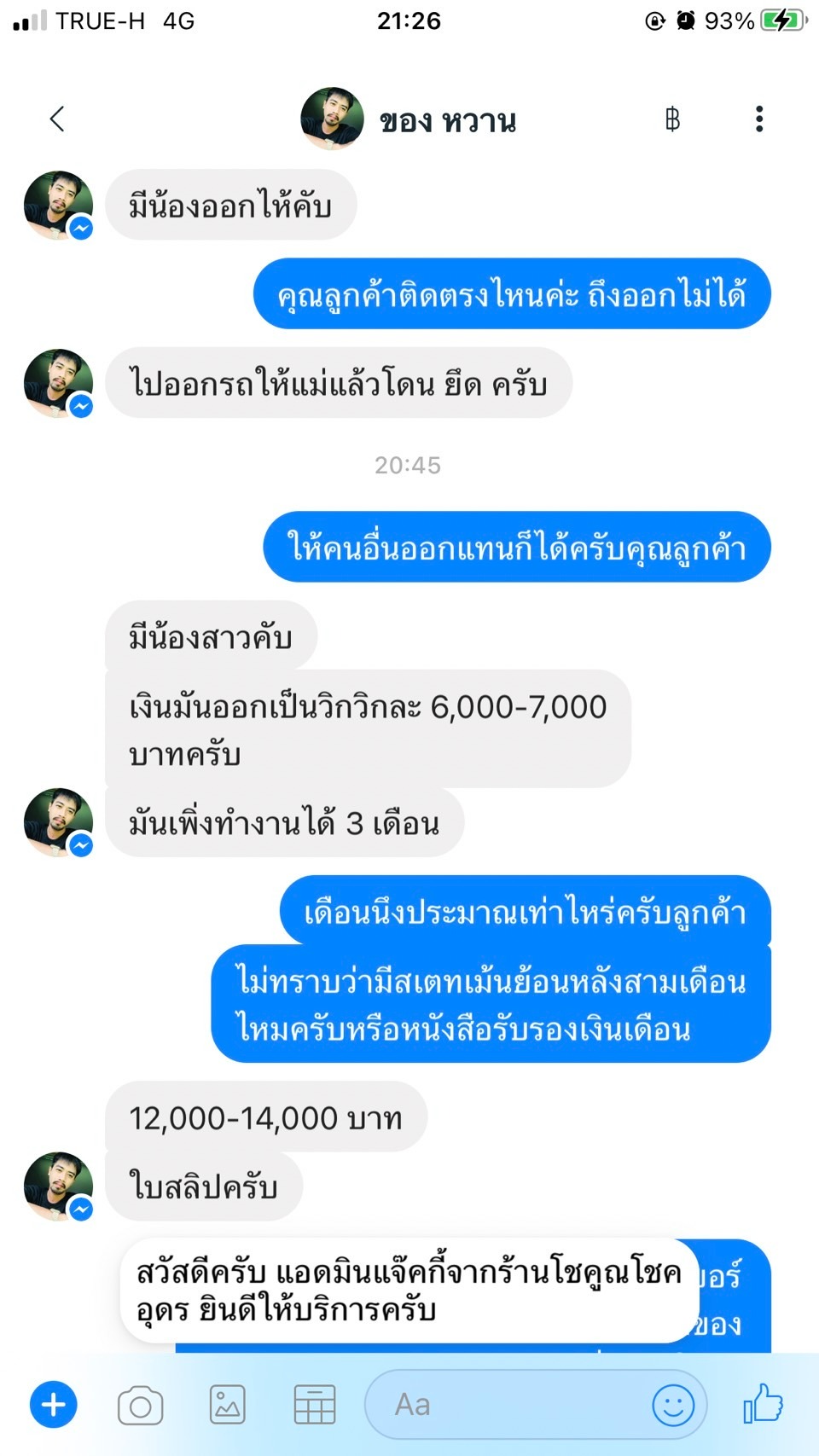819x1456 pixels.
Task: Go back to the conversation list
Action: pos(57,119)
